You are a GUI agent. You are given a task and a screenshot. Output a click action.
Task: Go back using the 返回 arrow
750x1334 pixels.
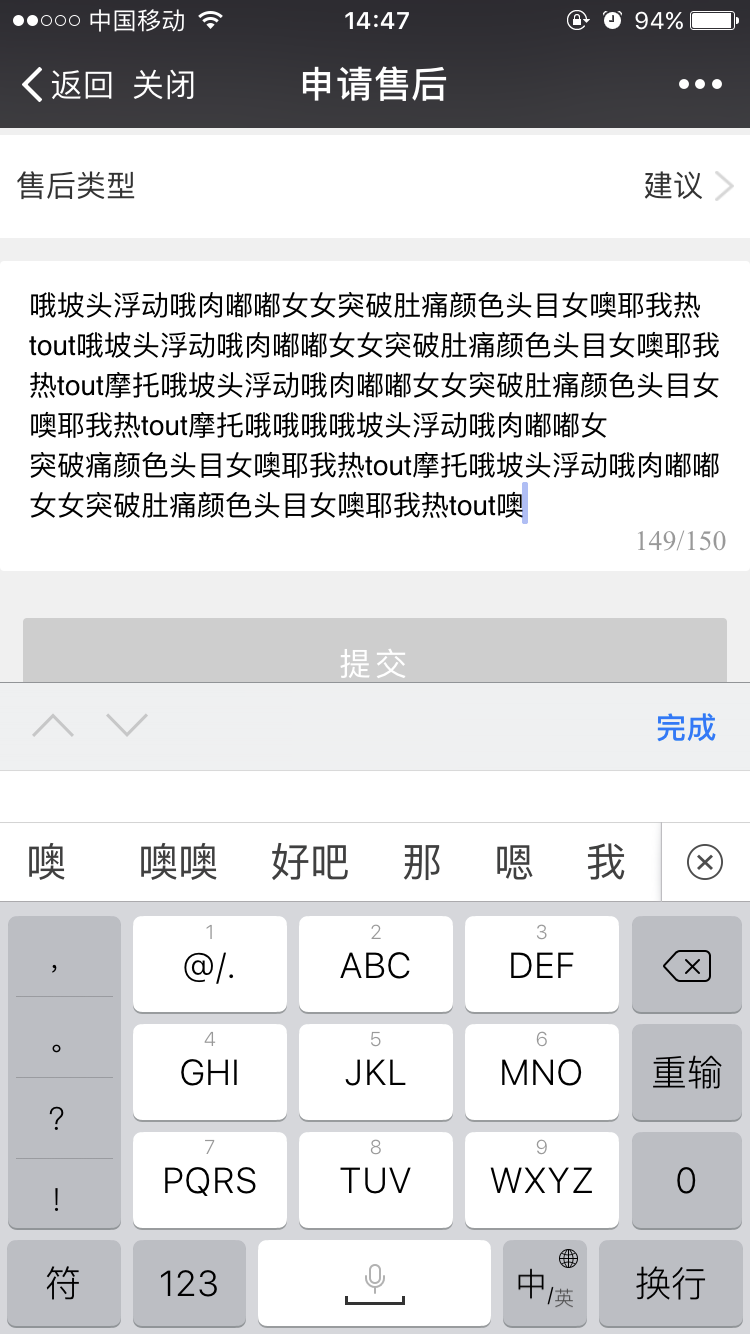[x=66, y=85]
